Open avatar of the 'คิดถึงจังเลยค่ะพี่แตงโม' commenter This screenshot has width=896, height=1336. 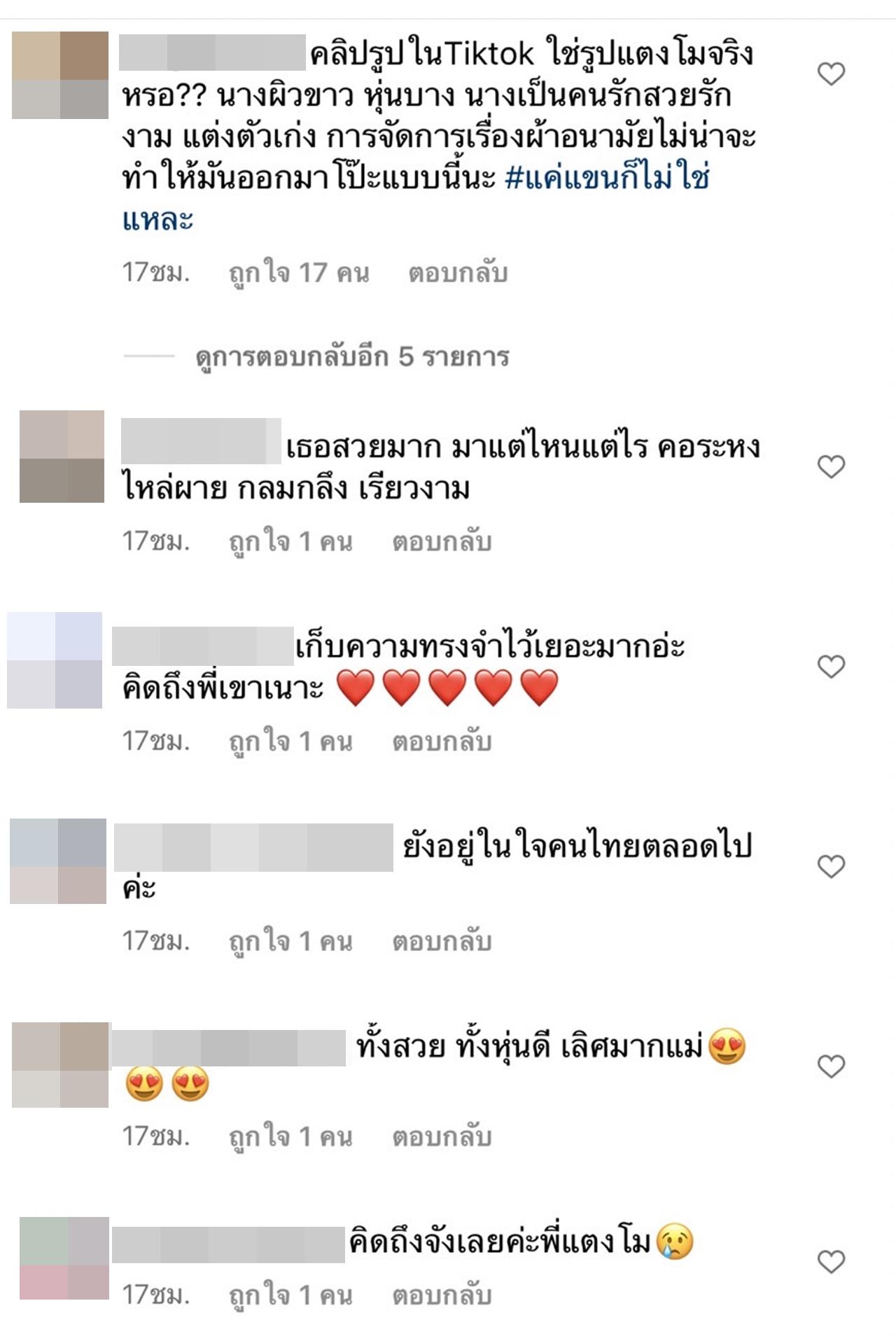64,1258
